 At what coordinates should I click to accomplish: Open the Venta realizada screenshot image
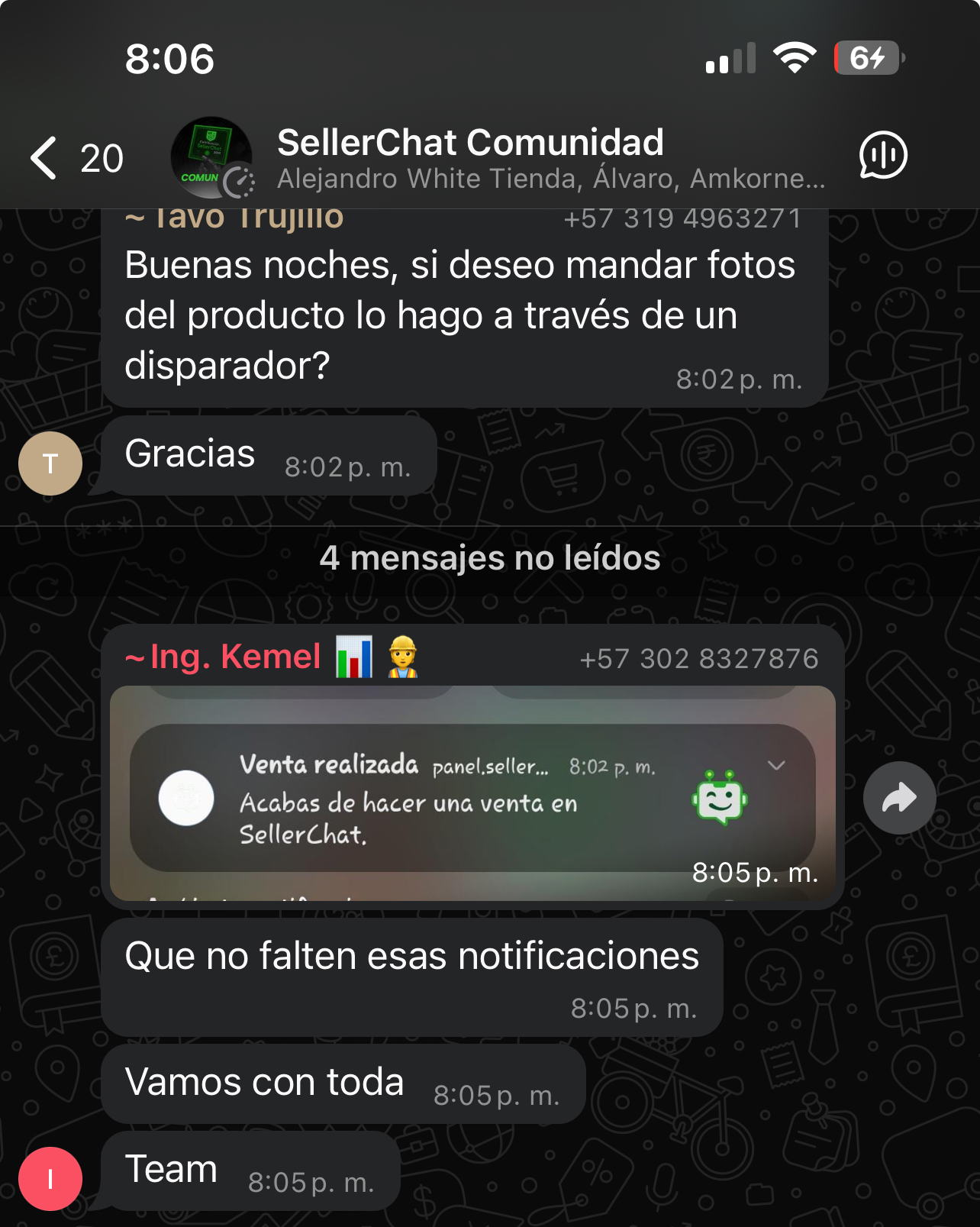coord(472,794)
